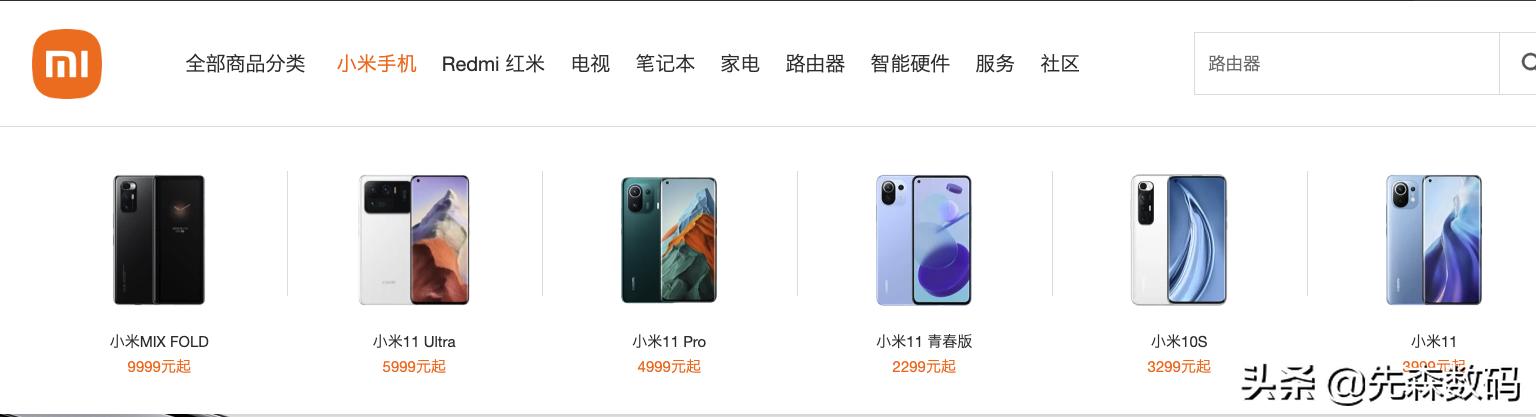Open the 服务 tab

click(x=995, y=64)
